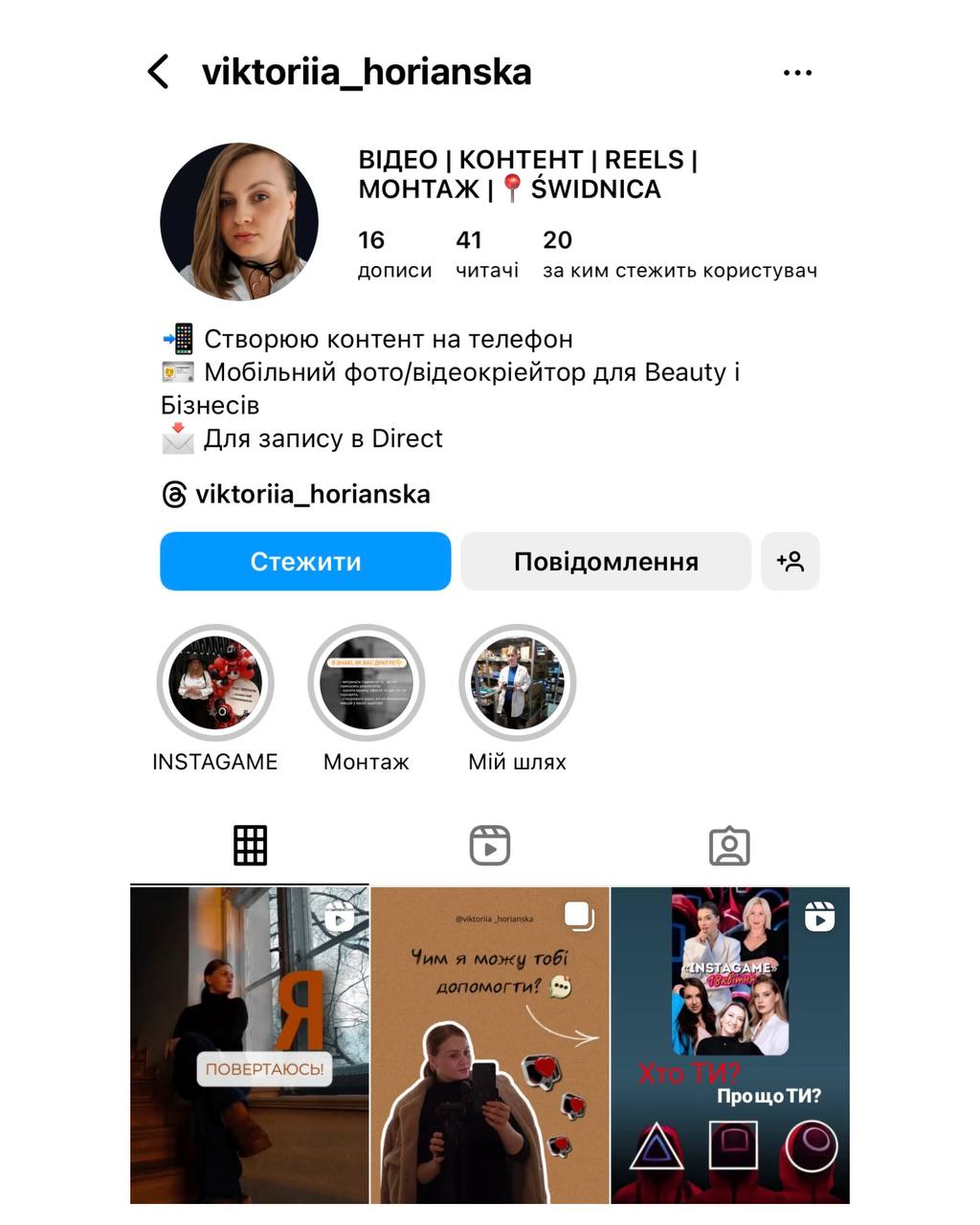Viewport: 980px width, 1225px height.
Task: Follow with the Стежити button
Action: 305,562
